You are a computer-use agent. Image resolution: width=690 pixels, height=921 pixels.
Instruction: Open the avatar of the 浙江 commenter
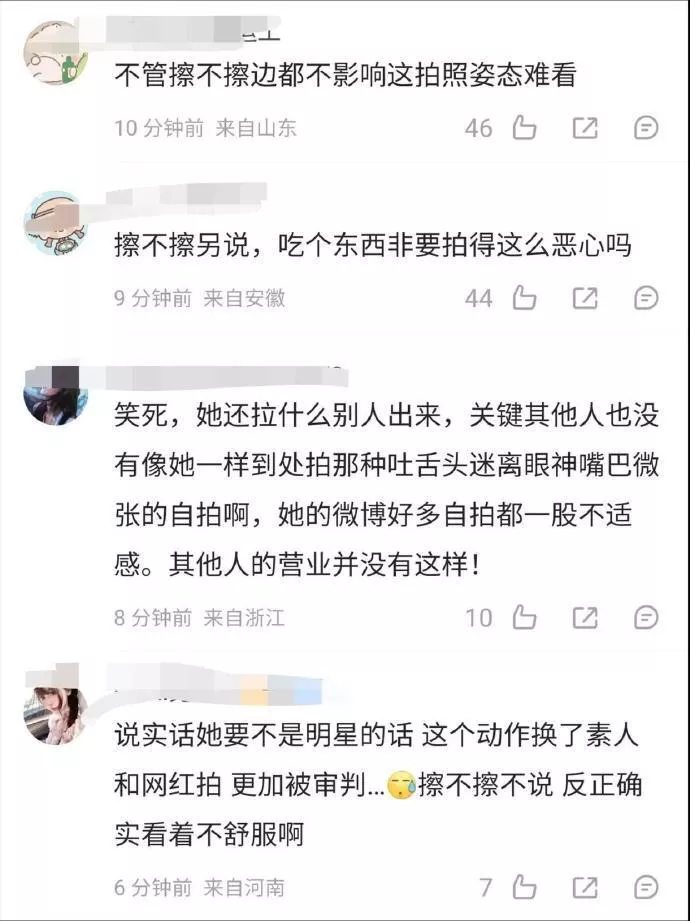[x=55, y=393]
